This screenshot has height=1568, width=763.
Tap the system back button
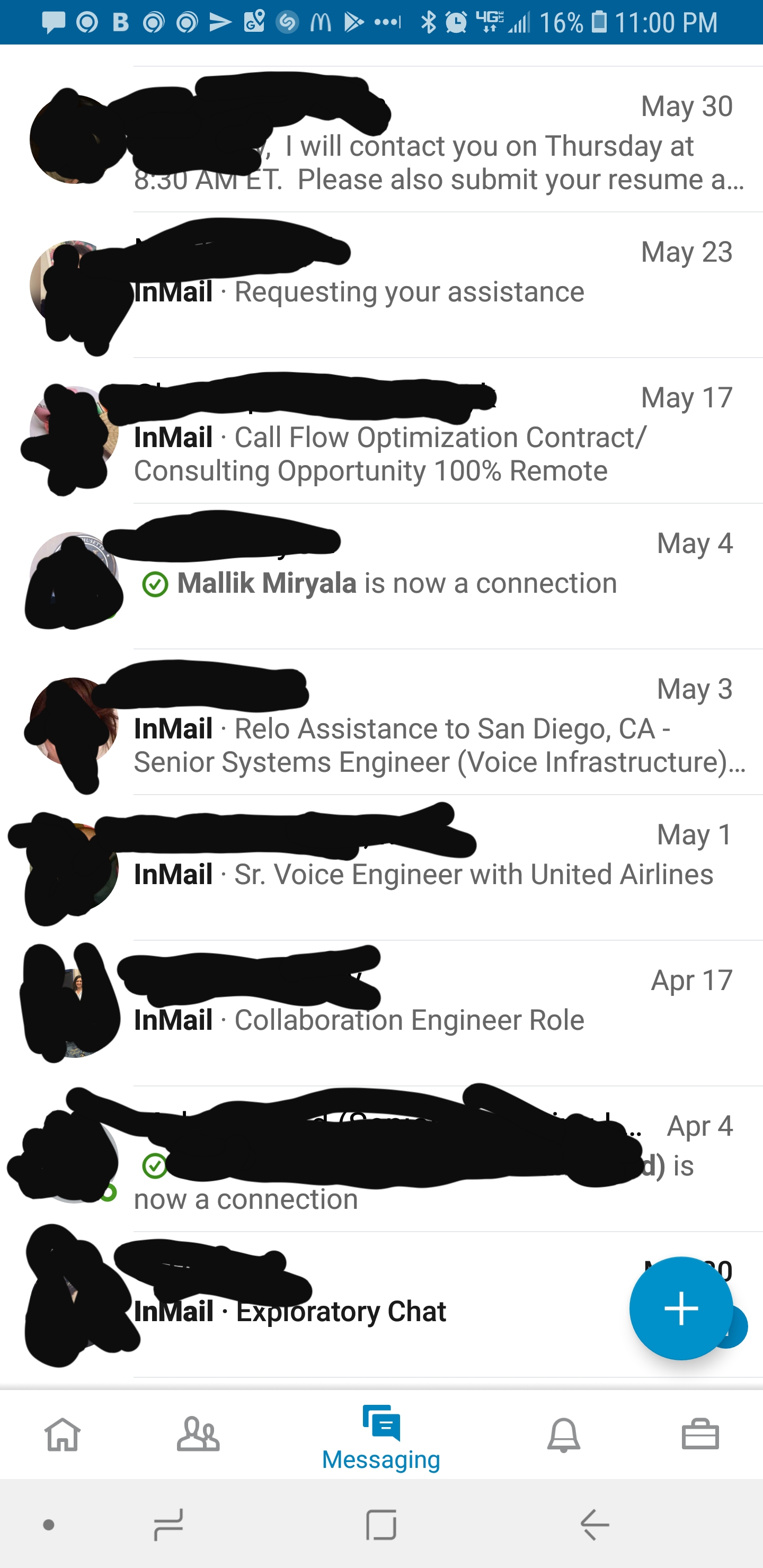[595, 1525]
